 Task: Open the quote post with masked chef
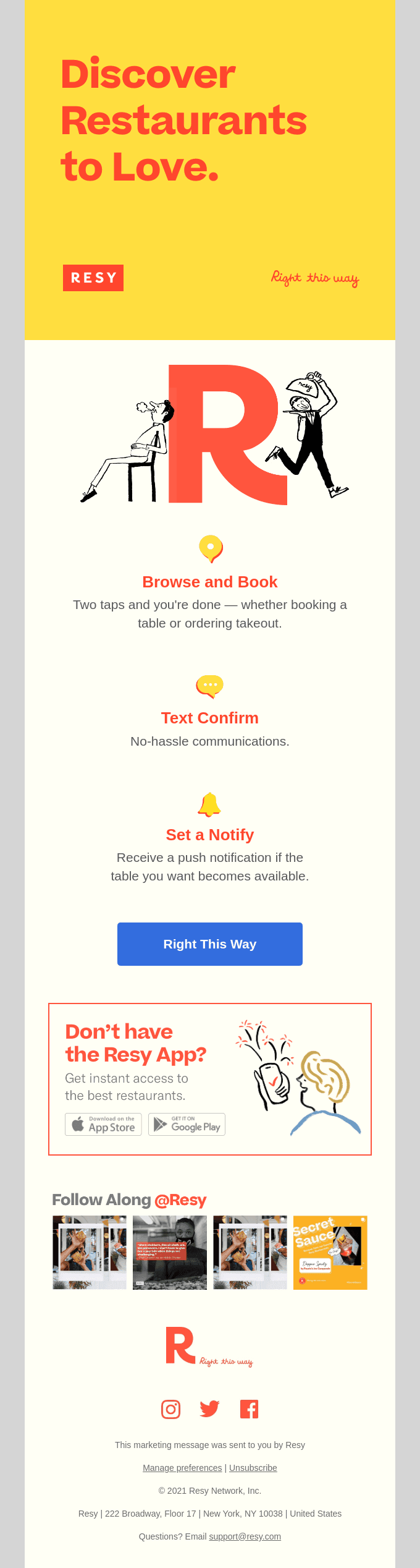(170, 1252)
